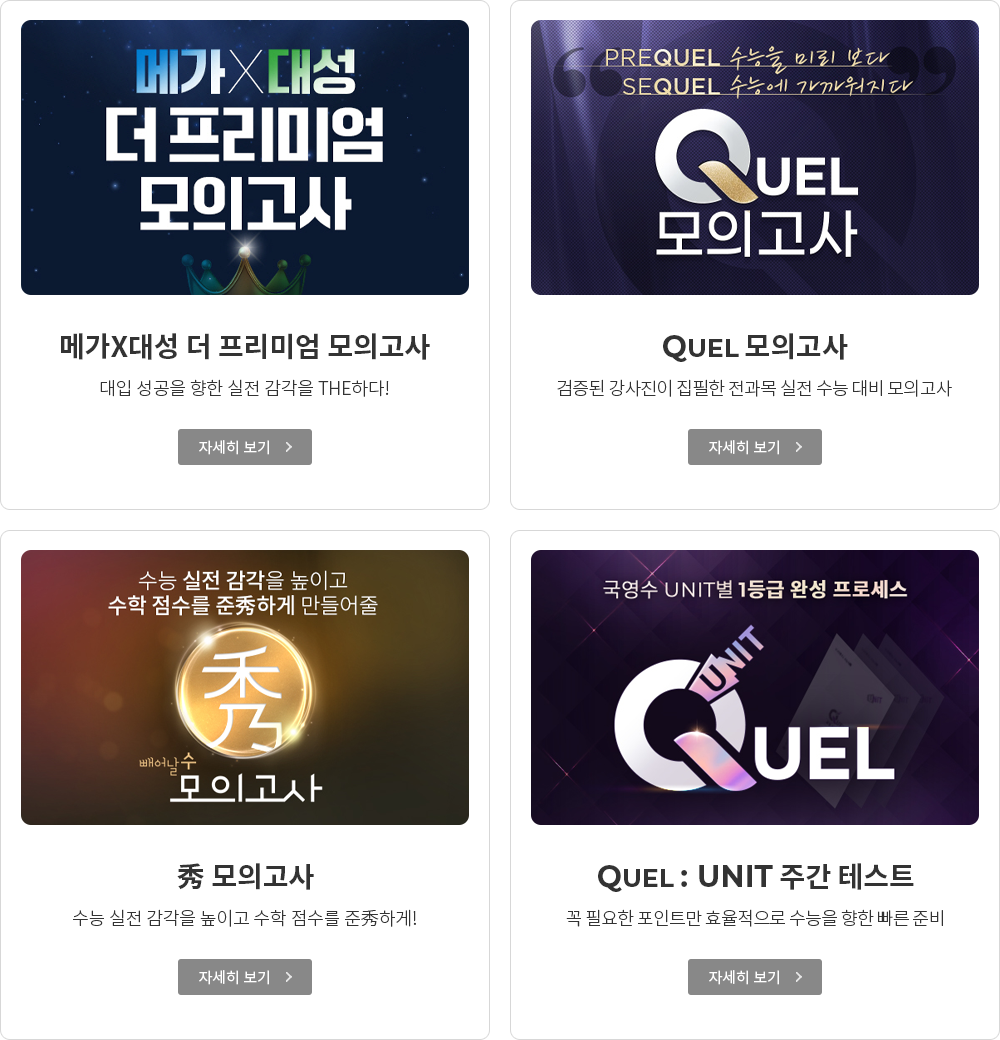
Task: Open the QUEL 모의고사 banner image
Action: [x=755, y=157]
